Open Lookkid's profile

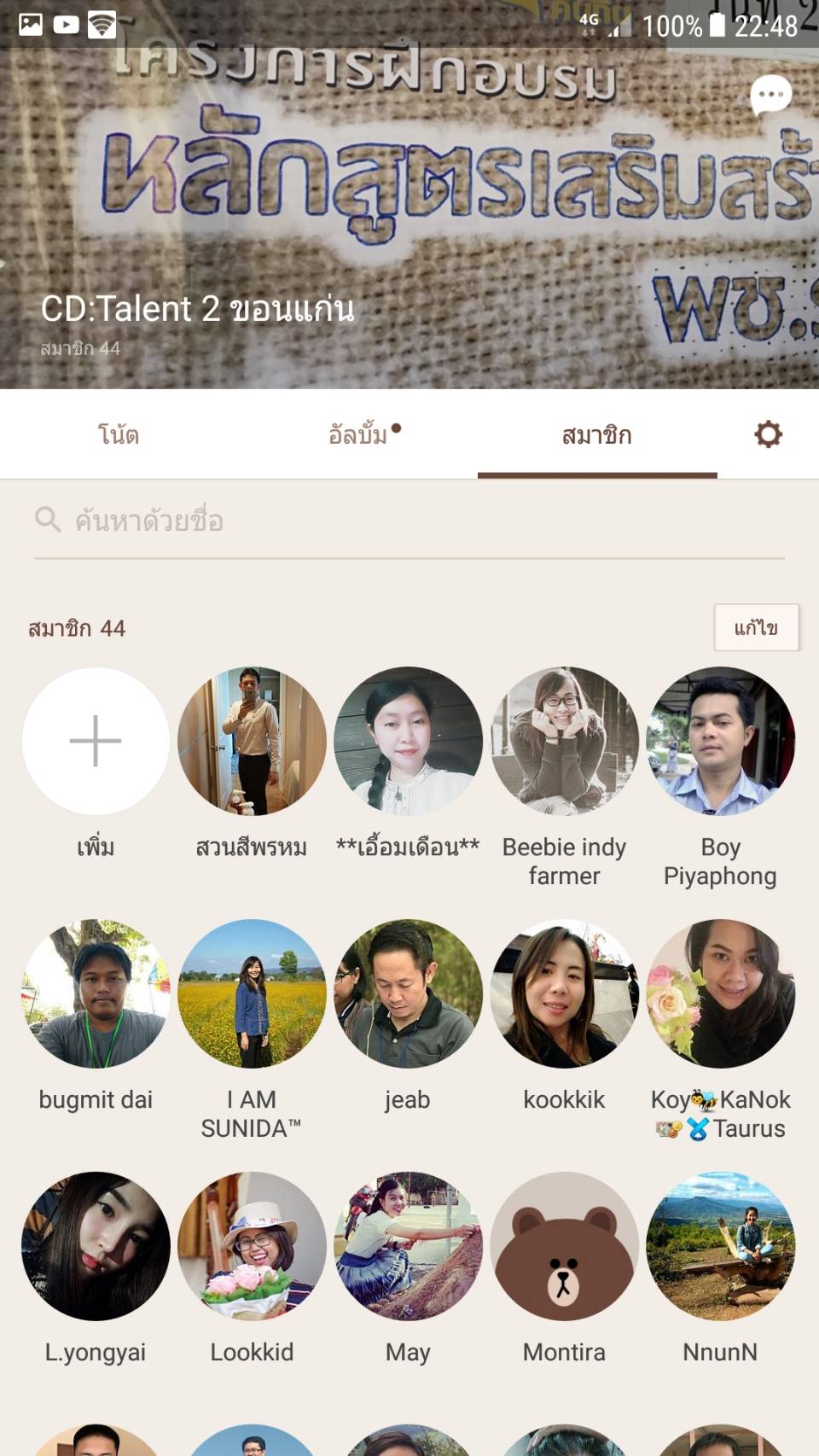click(x=252, y=1246)
